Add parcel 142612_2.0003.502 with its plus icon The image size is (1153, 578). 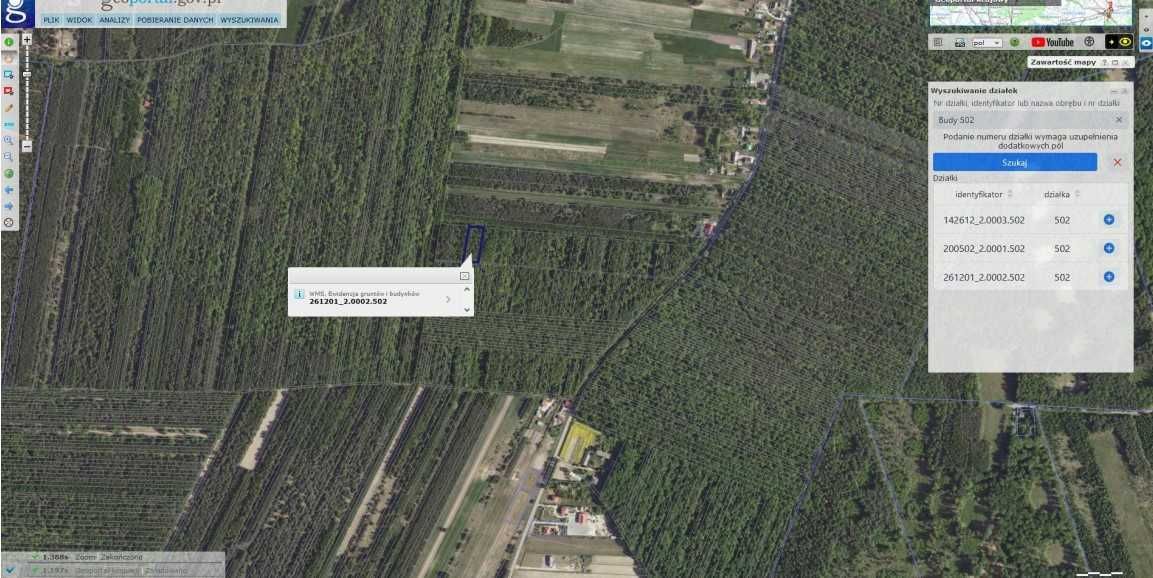tap(1108, 220)
